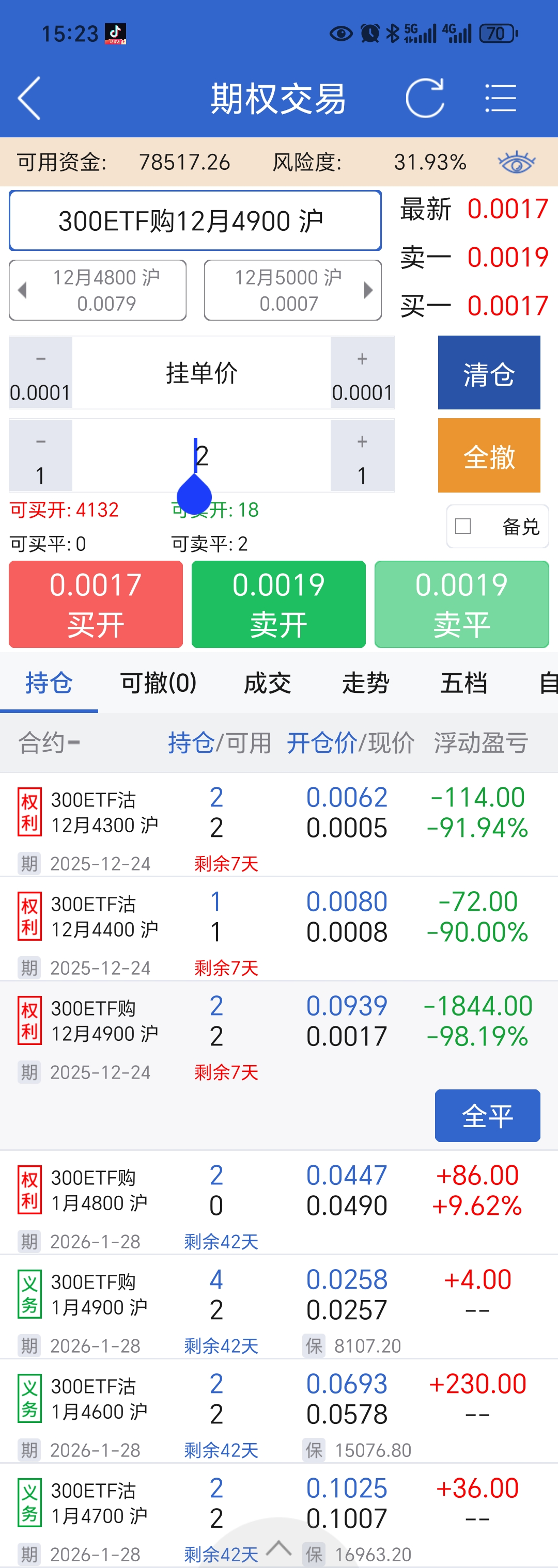The image size is (558, 1568).
Task: Go back from the 期权交易 screen
Action: point(29,98)
